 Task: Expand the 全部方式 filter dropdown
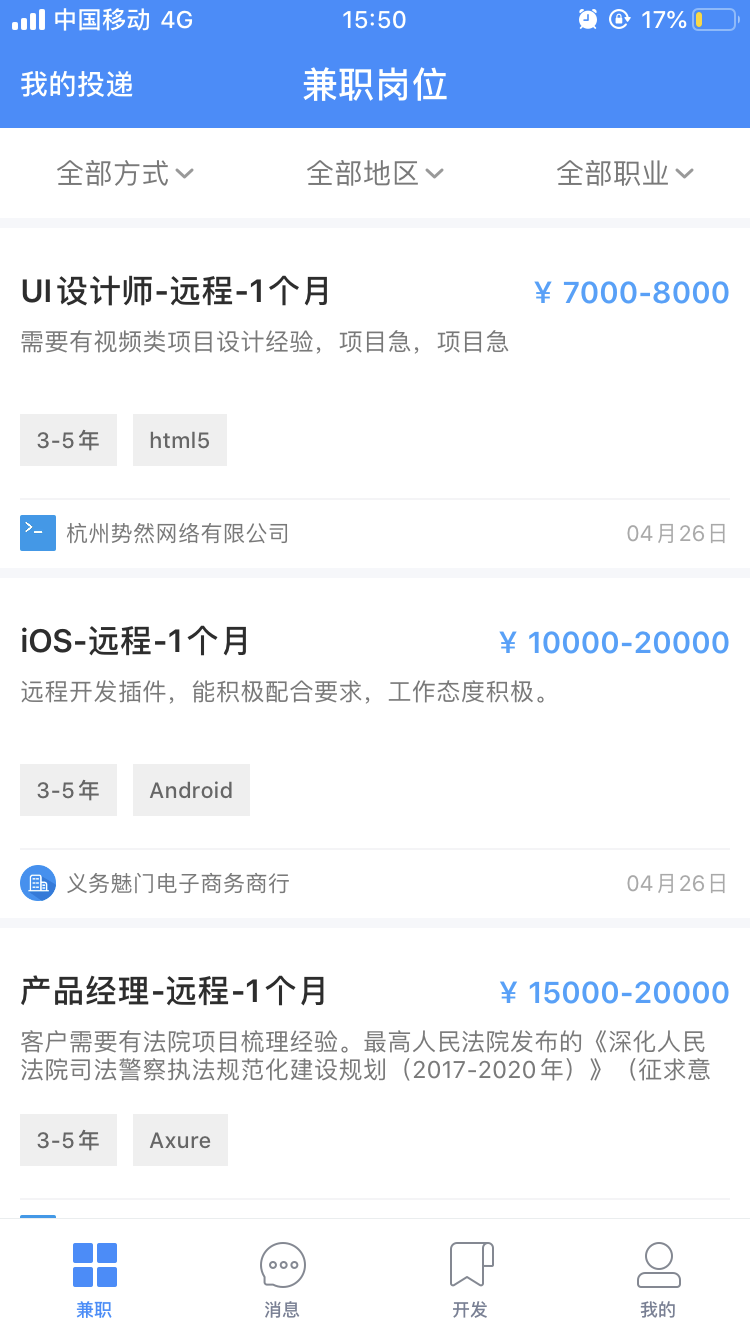(x=126, y=173)
